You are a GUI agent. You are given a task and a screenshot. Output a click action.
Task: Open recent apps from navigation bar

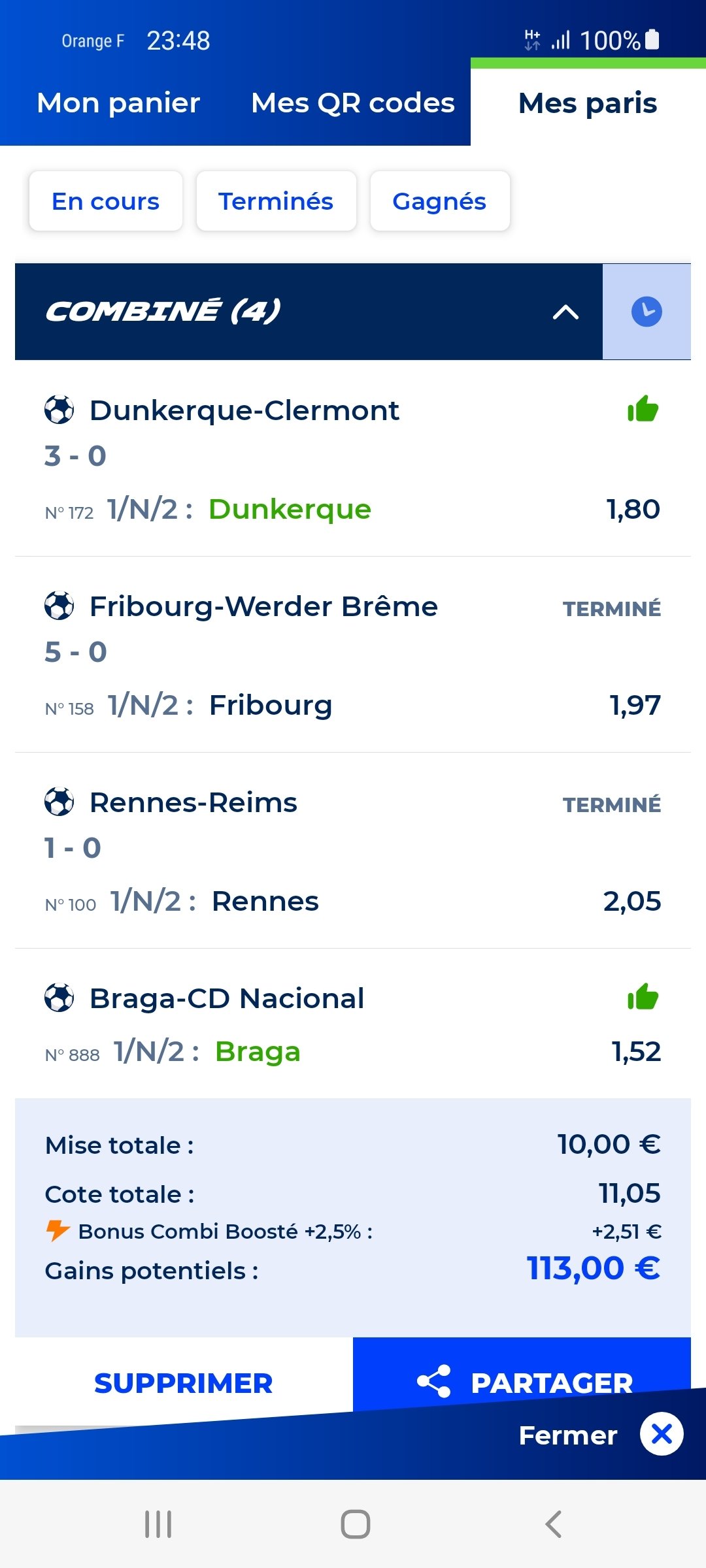click(158, 1524)
